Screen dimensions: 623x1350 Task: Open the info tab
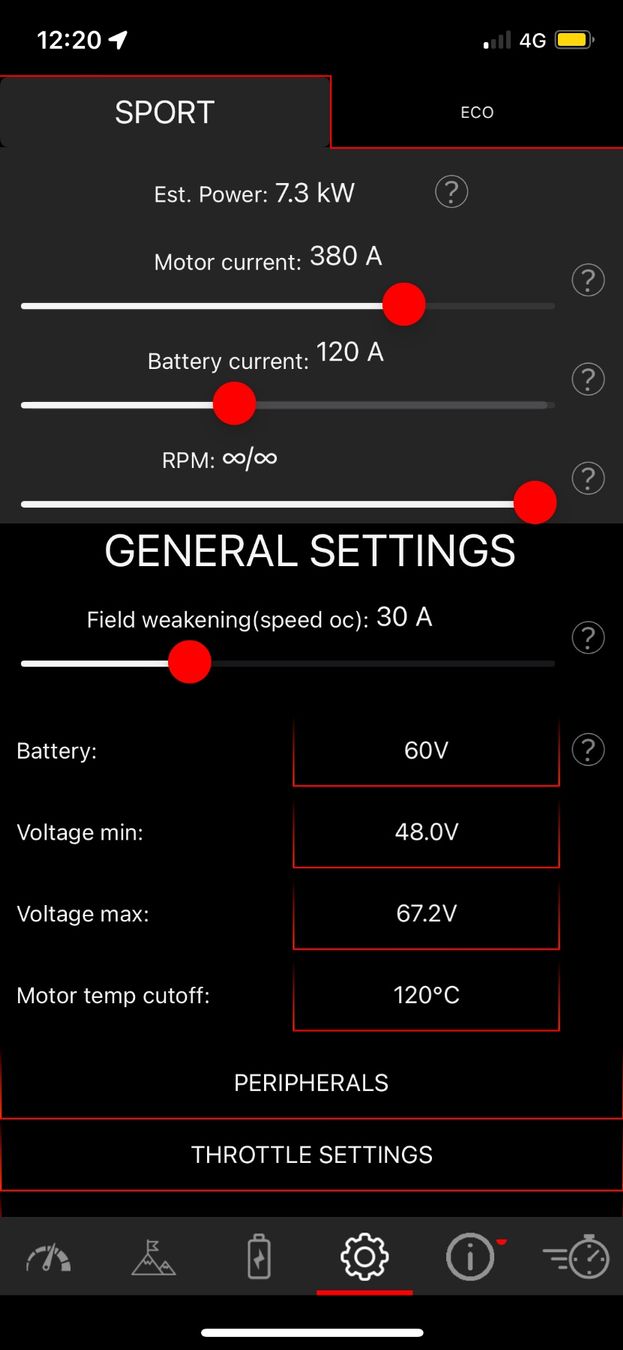point(470,1257)
